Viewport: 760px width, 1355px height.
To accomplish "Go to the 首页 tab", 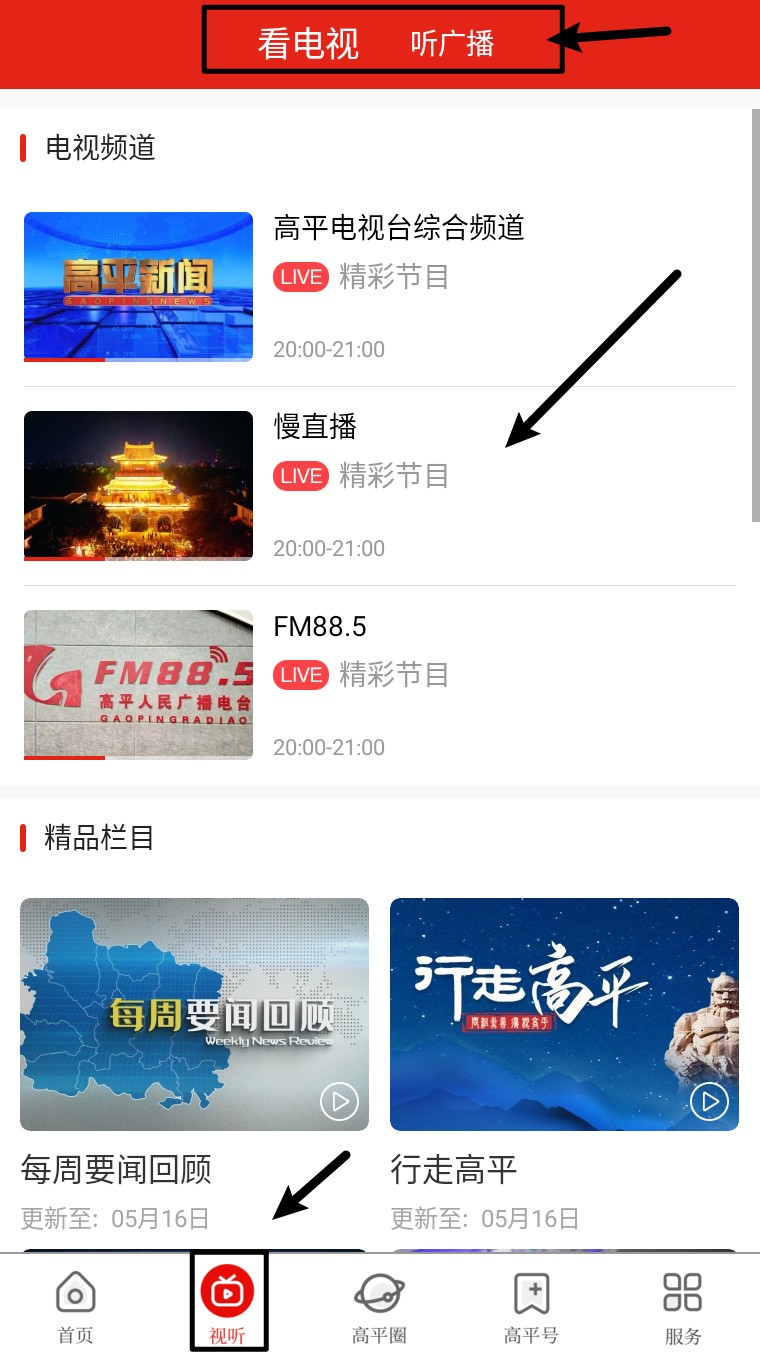I will [75, 1306].
